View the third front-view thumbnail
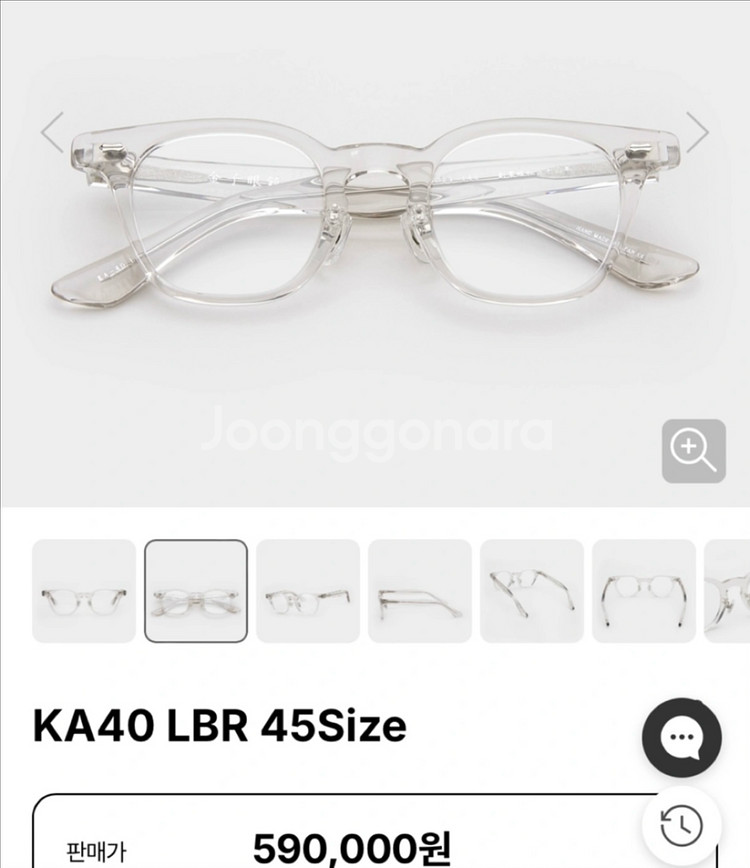The width and height of the screenshot is (750, 868). 308,591
